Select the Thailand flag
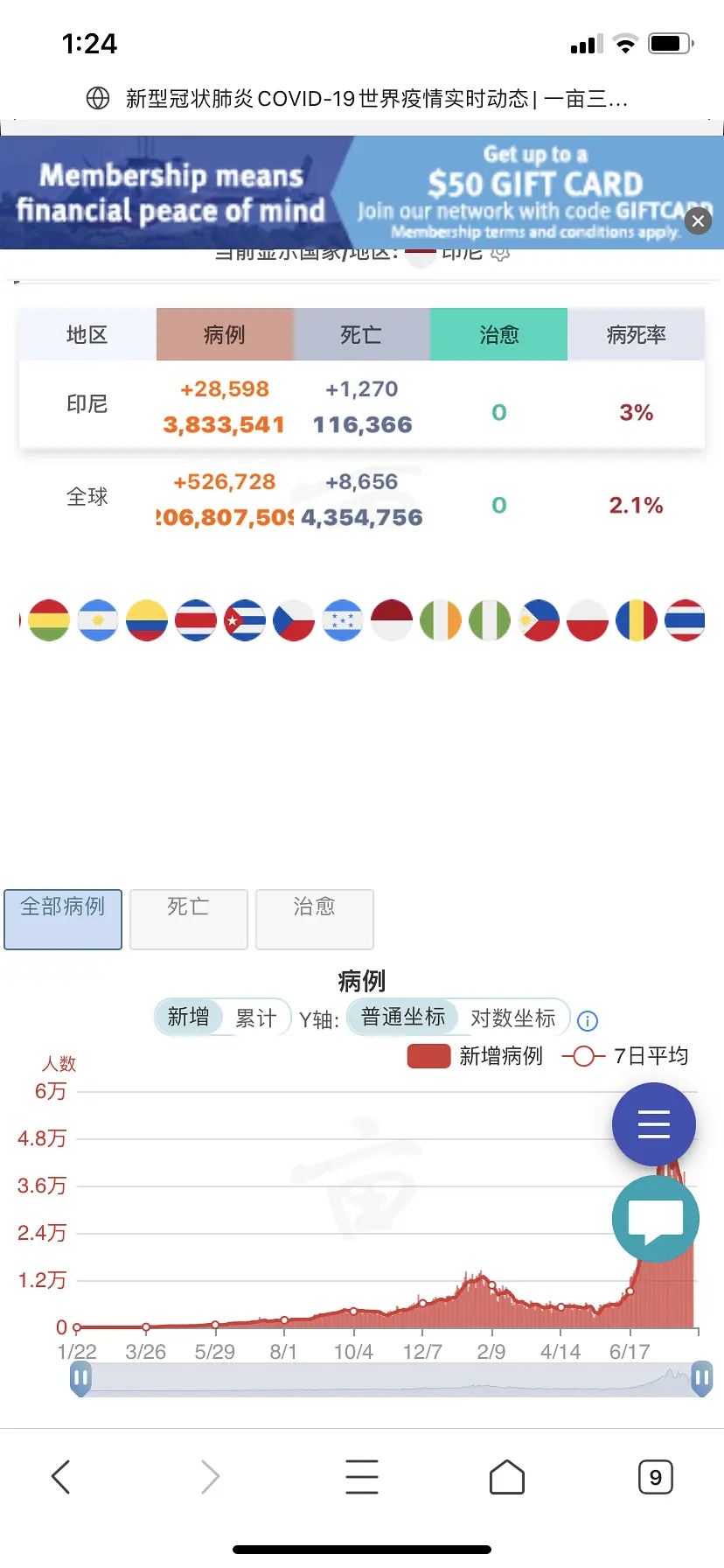Image resolution: width=724 pixels, height=1568 pixels. [686, 620]
